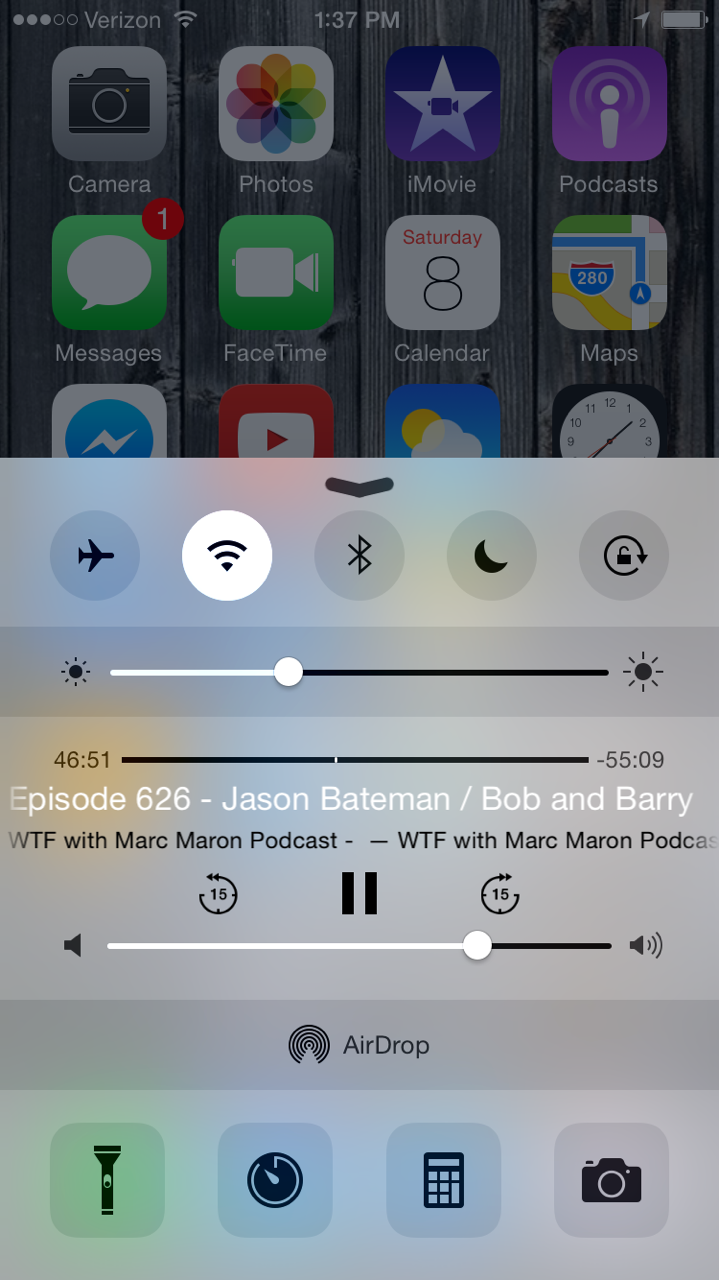
Task: Tap the episode playback progress bar
Action: (x=355, y=760)
